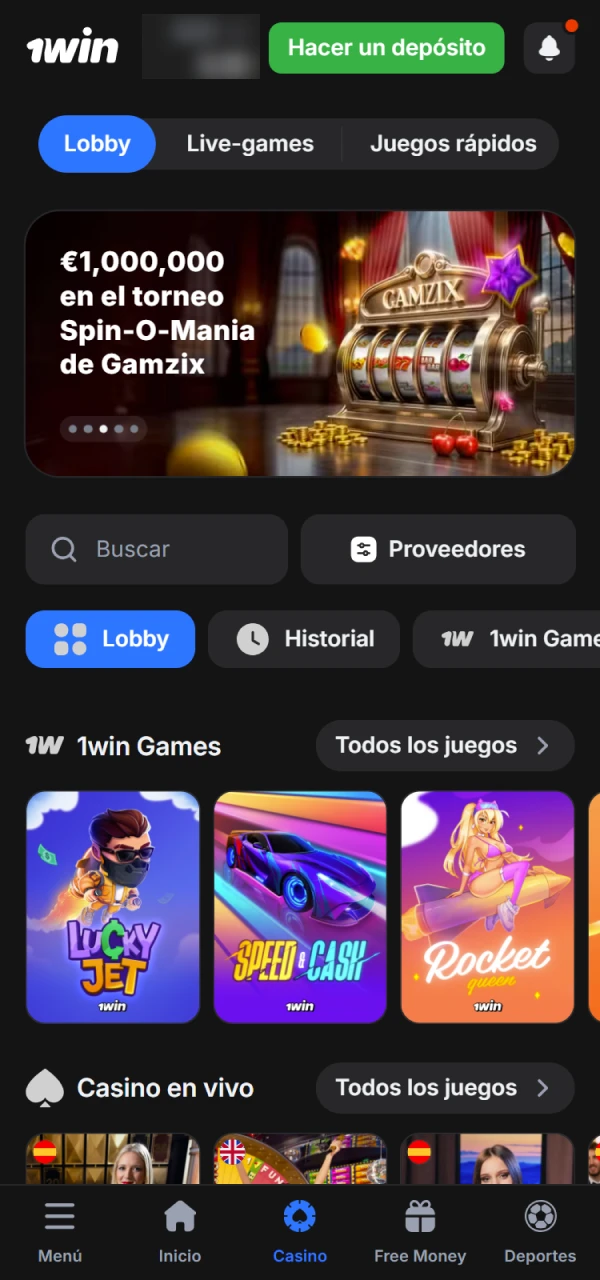Open the Lucky Jet game
Image resolution: width=600 pixels, height=1280 pixels.
pyautogui.click(x=113, y=907)
